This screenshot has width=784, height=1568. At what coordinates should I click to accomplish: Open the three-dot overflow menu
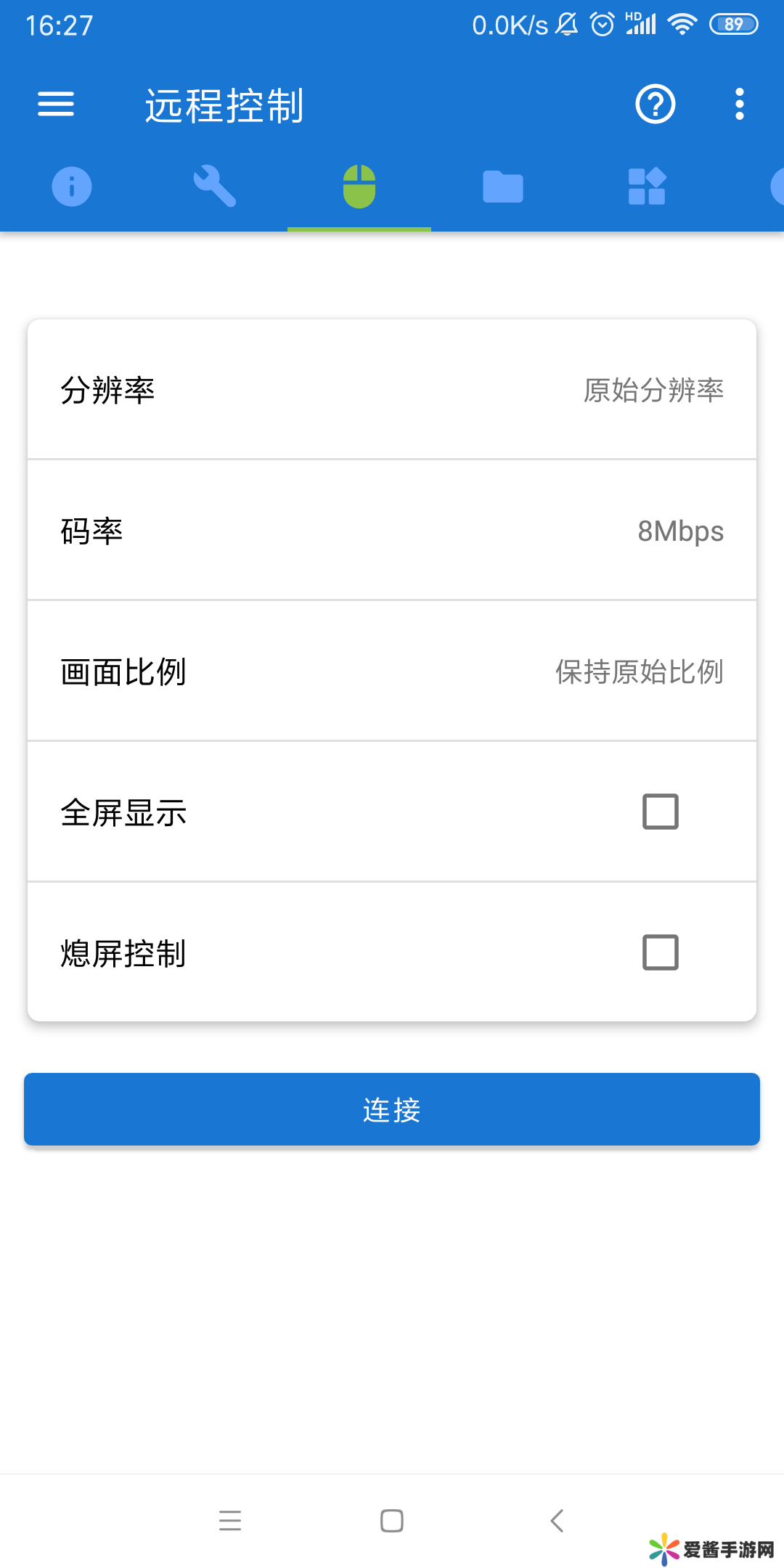click(739, 104)
